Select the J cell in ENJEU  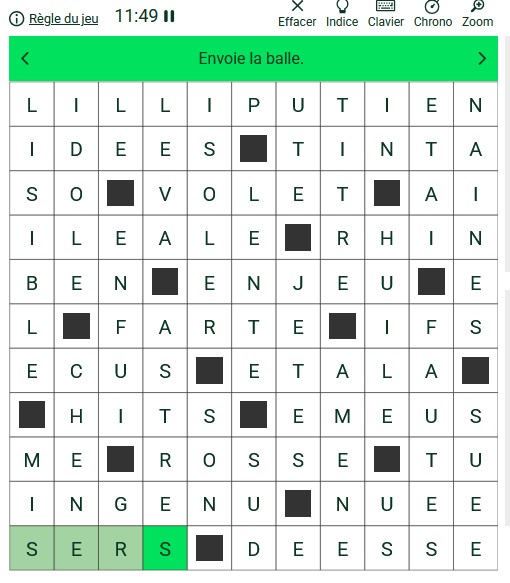298,282
